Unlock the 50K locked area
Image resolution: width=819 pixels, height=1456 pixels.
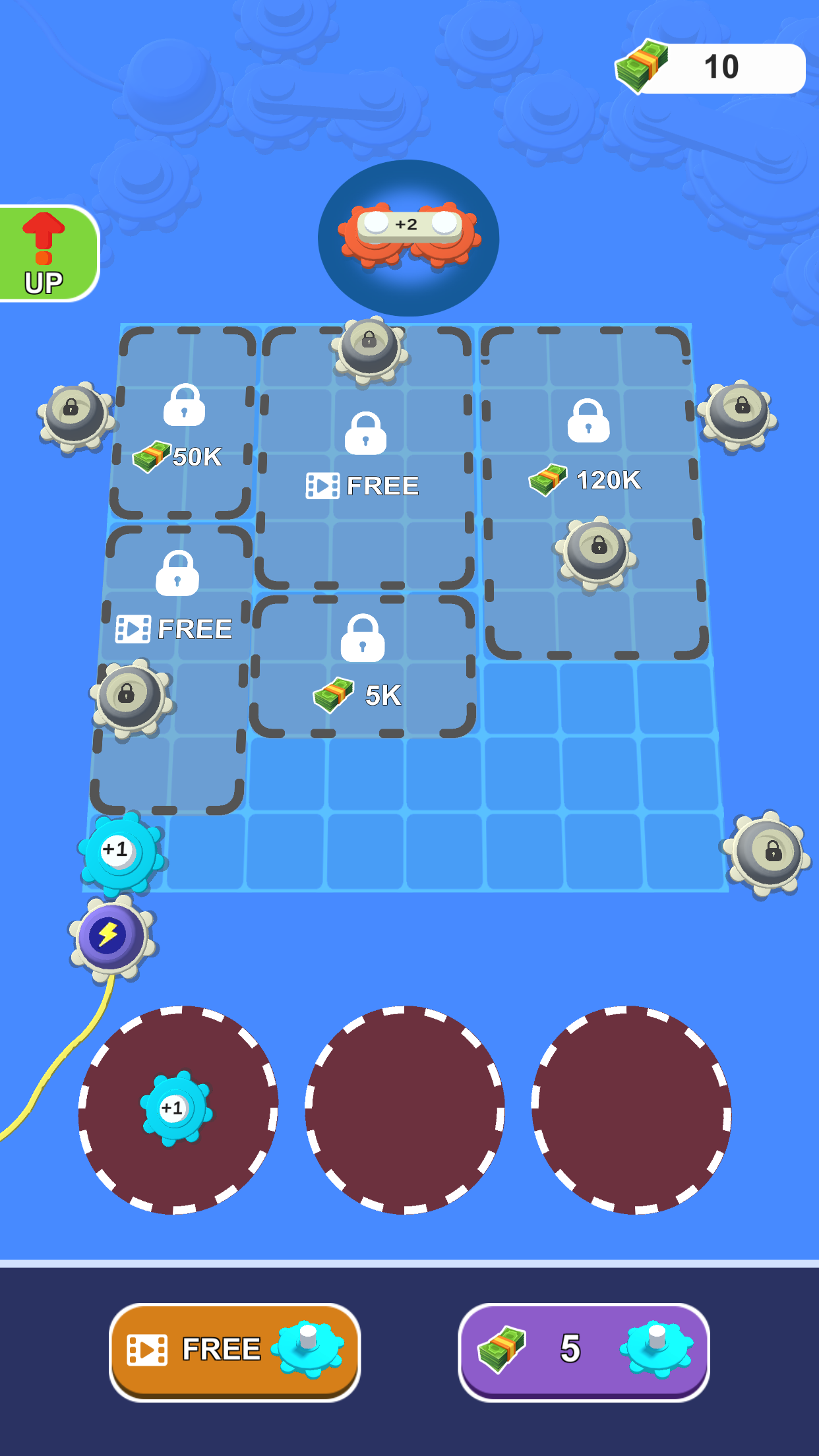pyautogui.click(x=183, y=423)
